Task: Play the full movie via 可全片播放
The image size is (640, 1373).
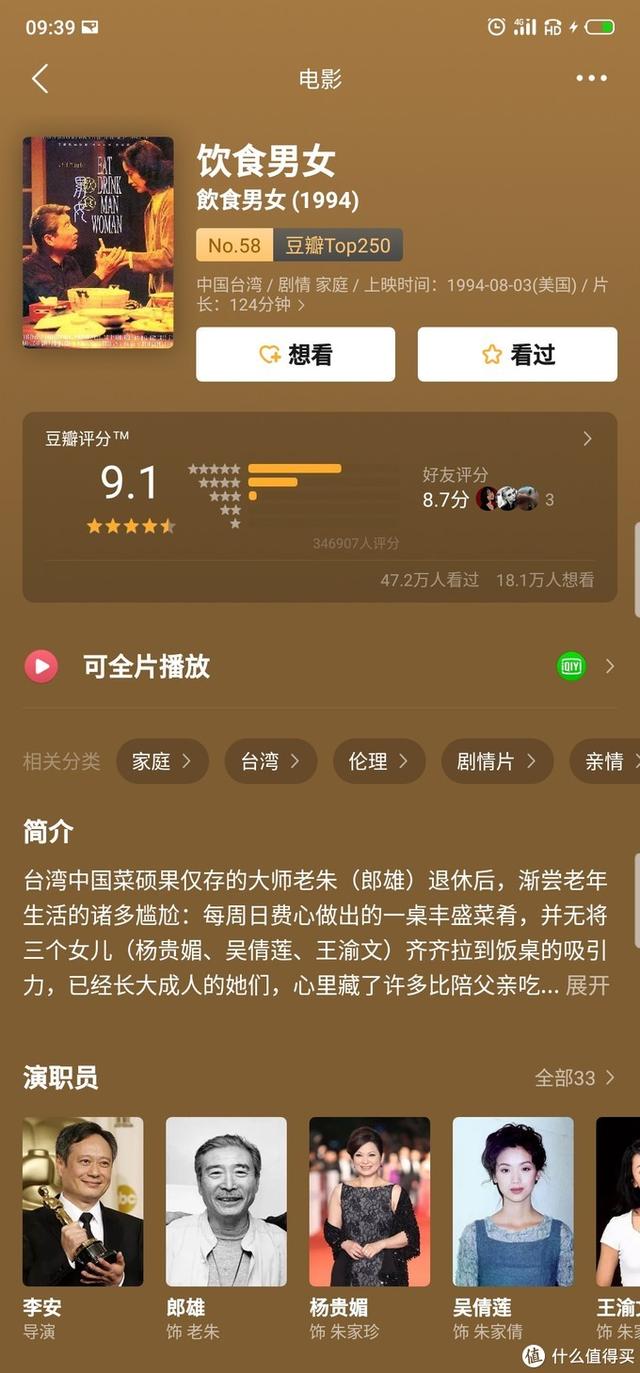Action: 320,666
